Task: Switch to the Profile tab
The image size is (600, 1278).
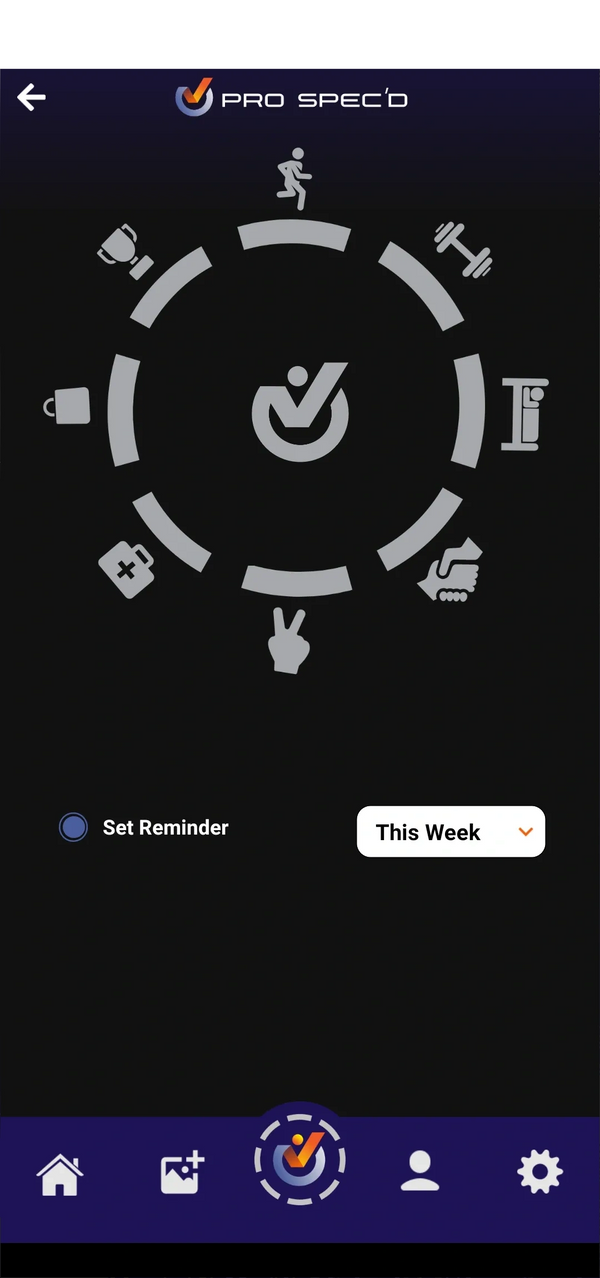Action: pyautogui.click(x=420, y=1171)
